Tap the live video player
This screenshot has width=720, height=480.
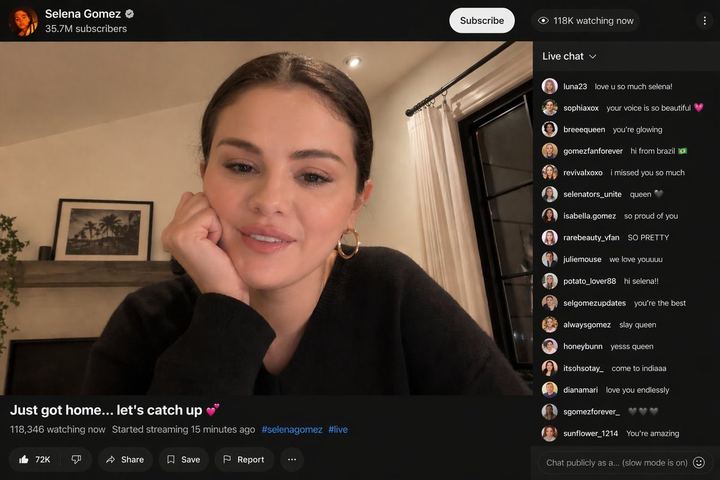(x=266, y=218)
